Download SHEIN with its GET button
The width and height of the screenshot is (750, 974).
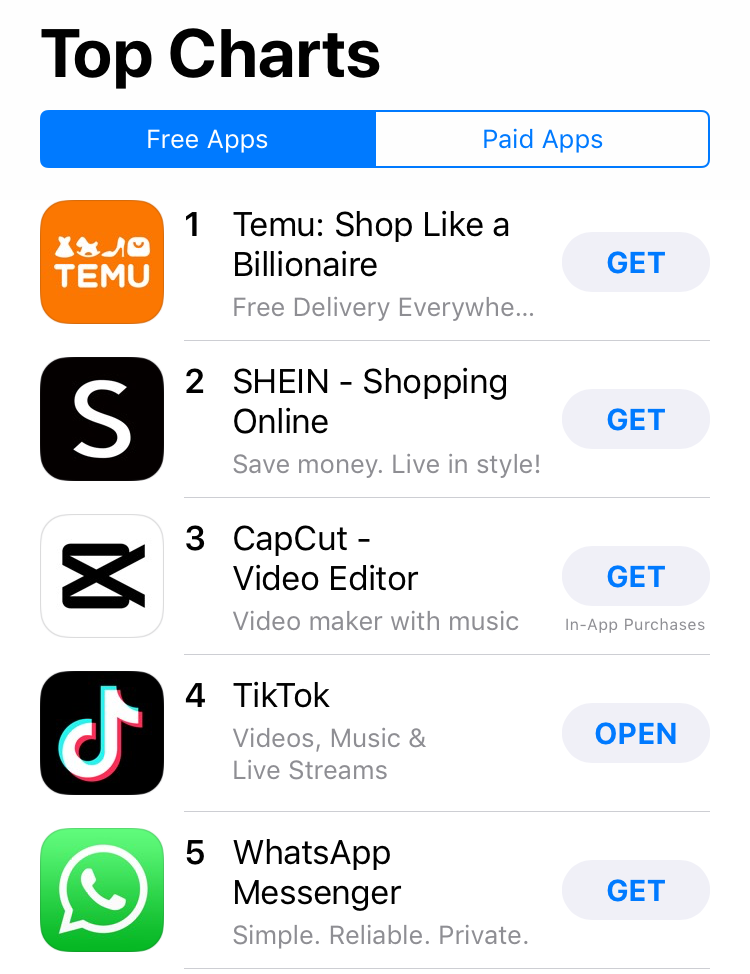(x=635, y=419)
